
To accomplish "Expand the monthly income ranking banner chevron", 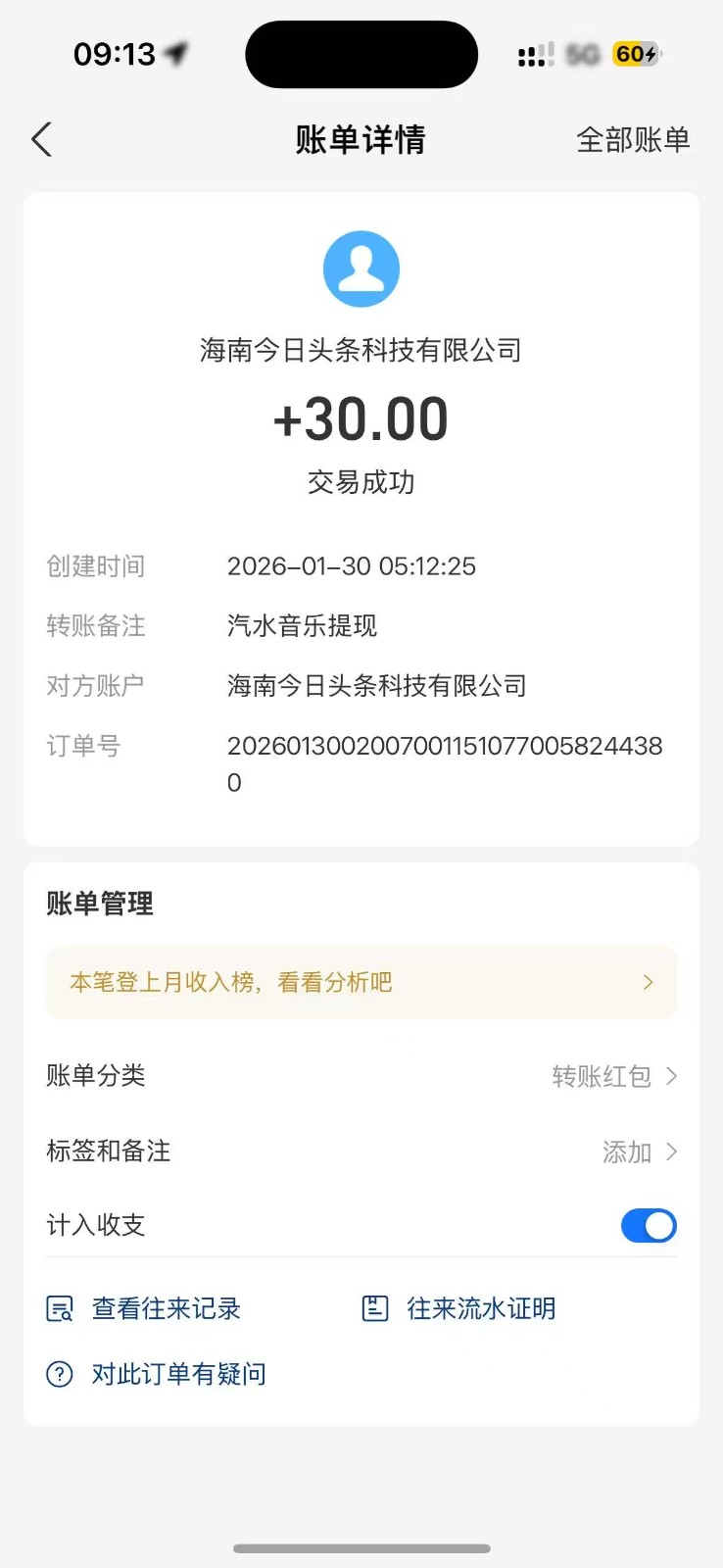I will [x=647, y=981].
